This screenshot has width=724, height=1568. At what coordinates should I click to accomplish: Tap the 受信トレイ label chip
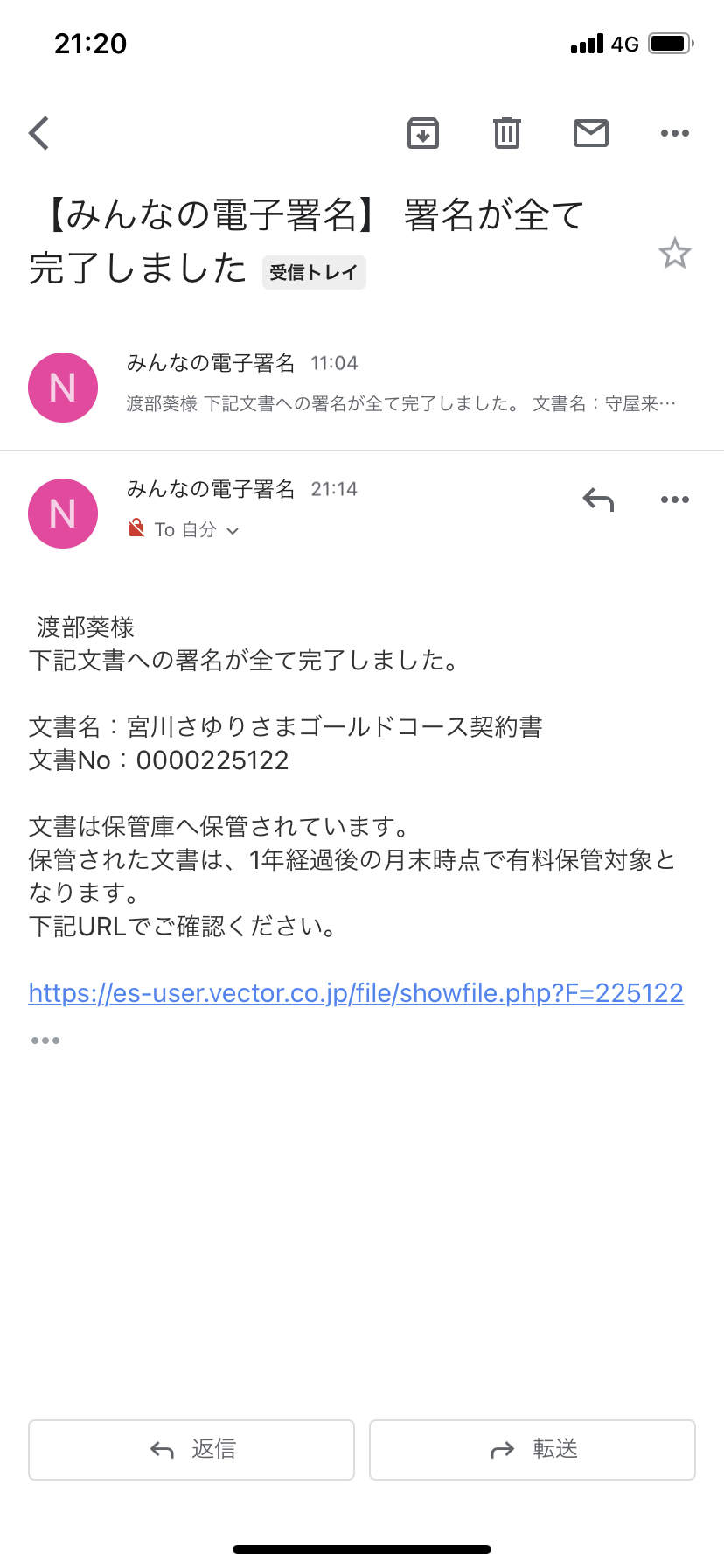(314, 272)
